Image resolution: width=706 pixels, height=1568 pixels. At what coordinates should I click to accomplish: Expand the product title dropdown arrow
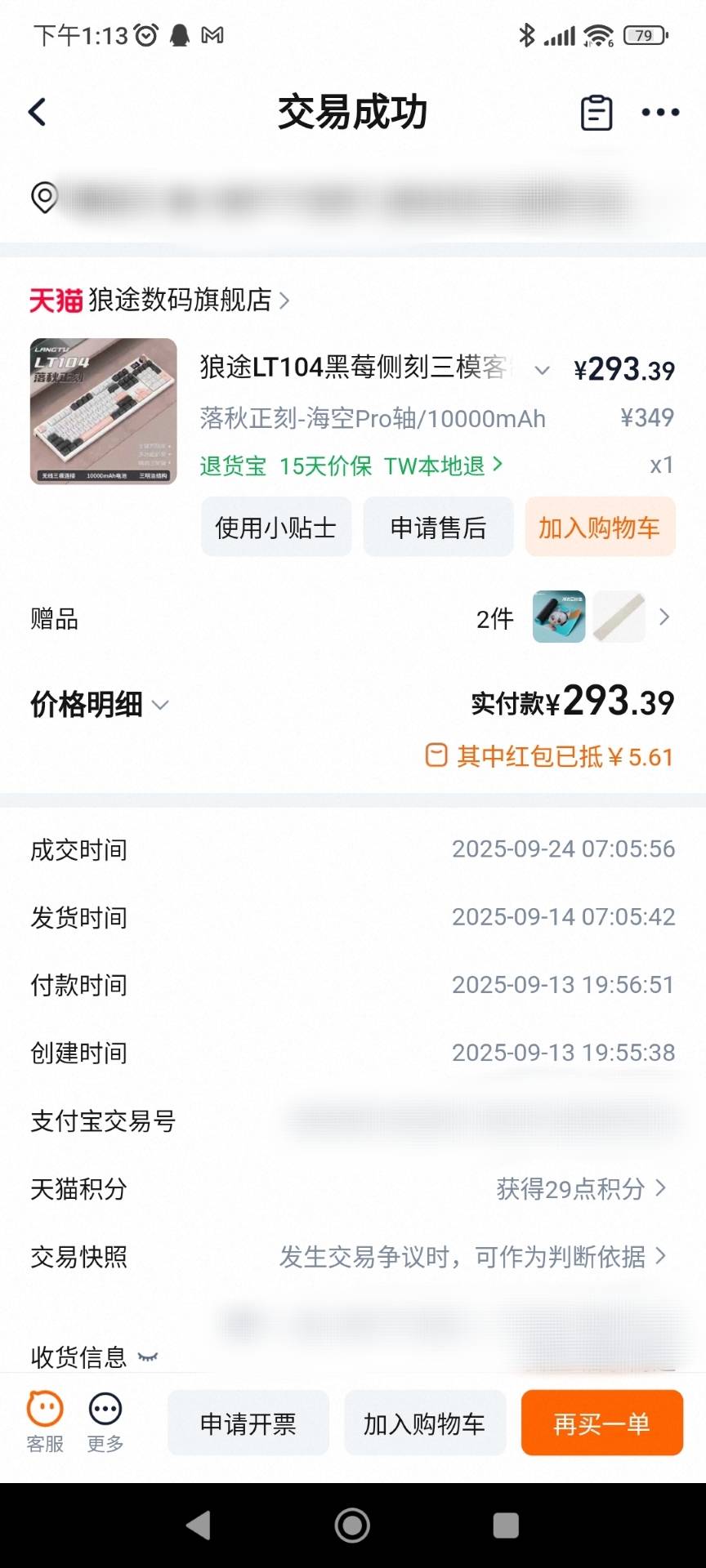[542, 370]
